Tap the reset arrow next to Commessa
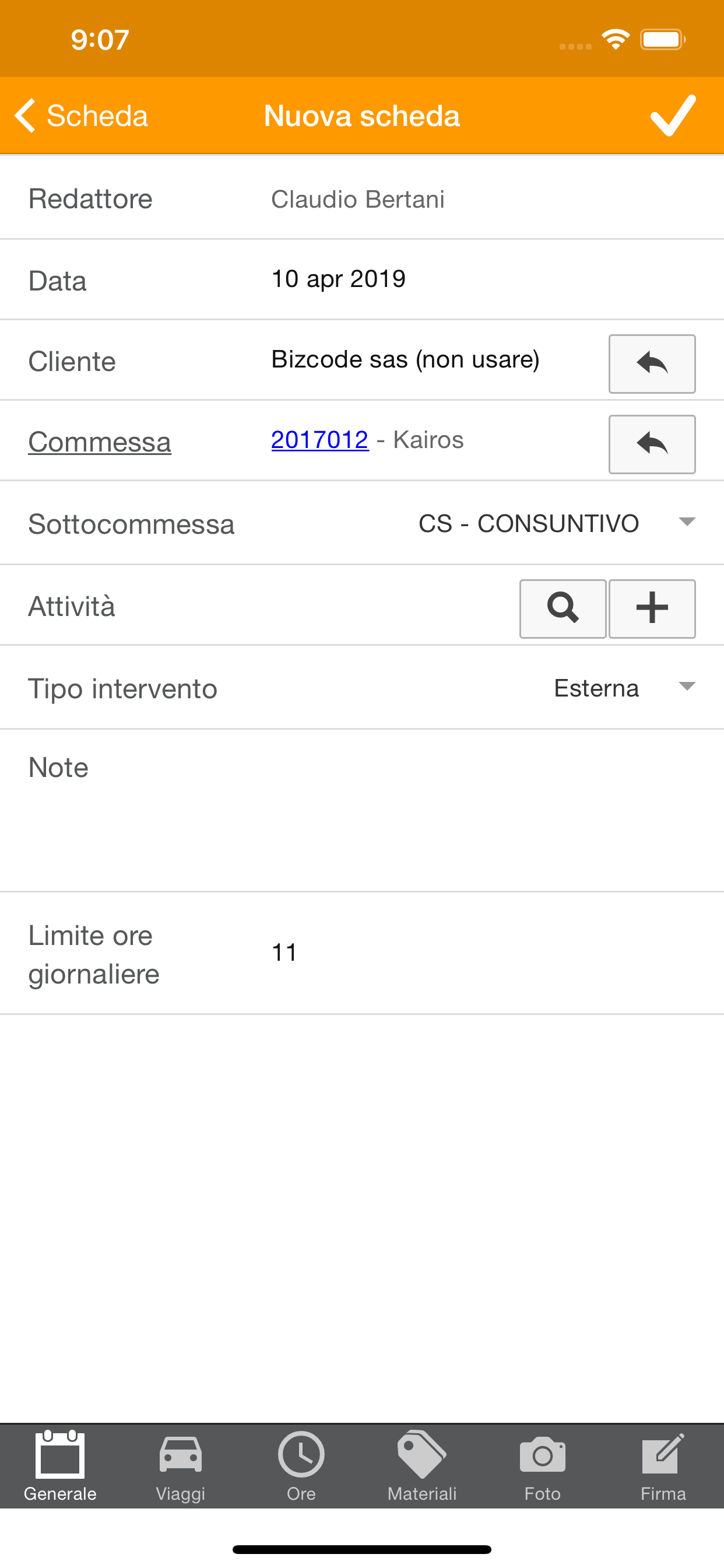 652,444
